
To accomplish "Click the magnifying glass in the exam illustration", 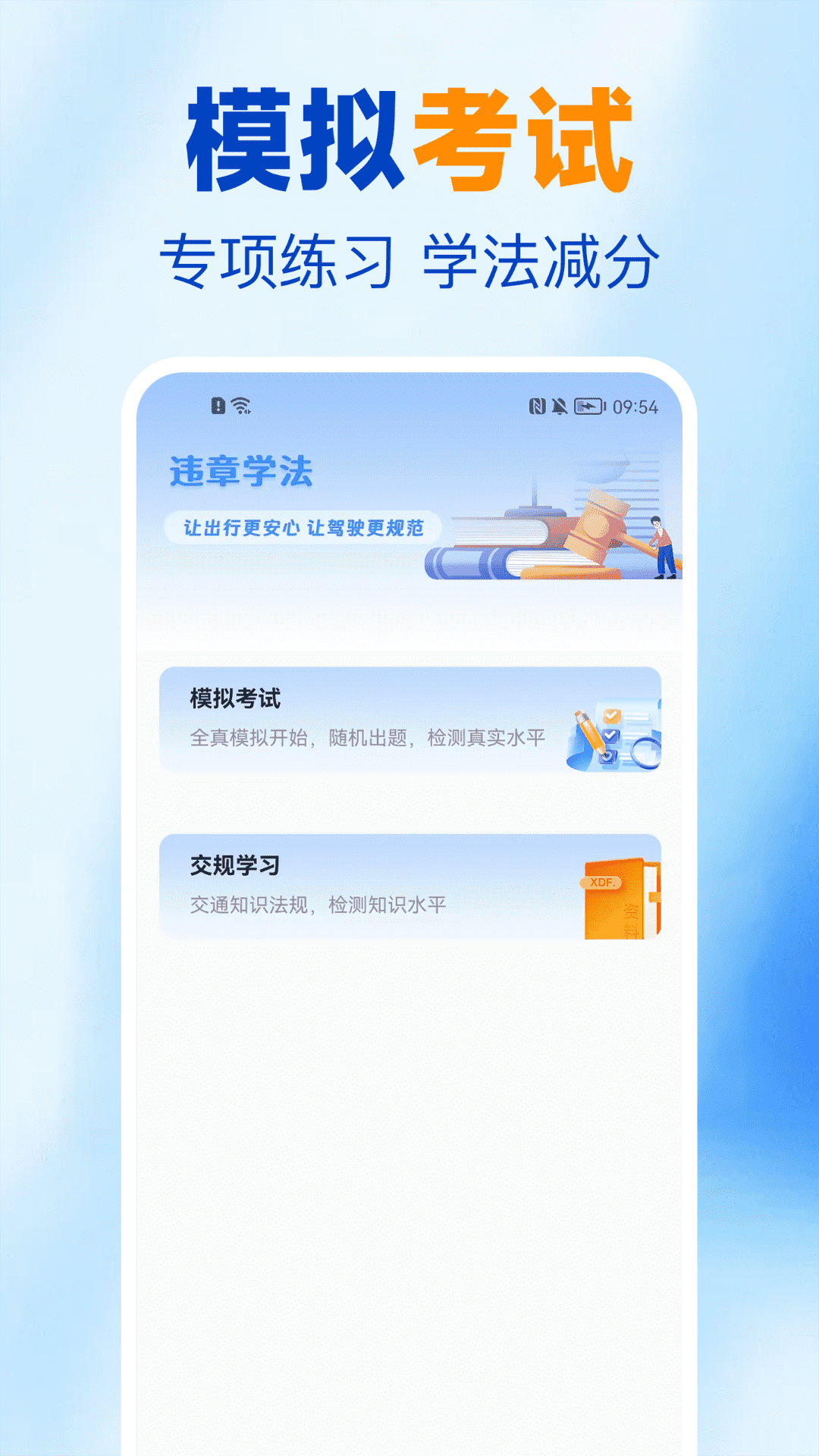I will coord(646,752).
